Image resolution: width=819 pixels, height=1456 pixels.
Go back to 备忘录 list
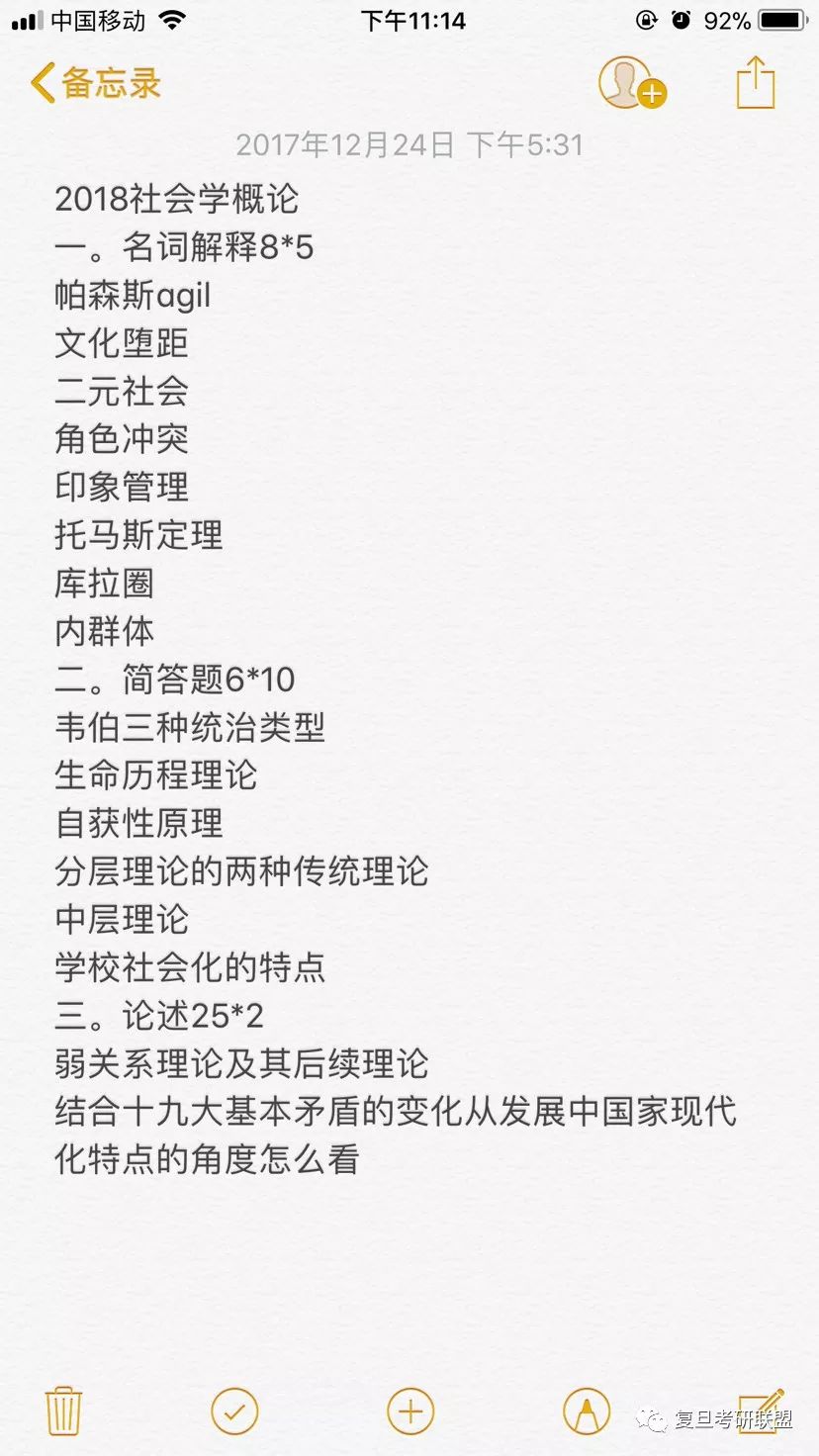[95, 84]
